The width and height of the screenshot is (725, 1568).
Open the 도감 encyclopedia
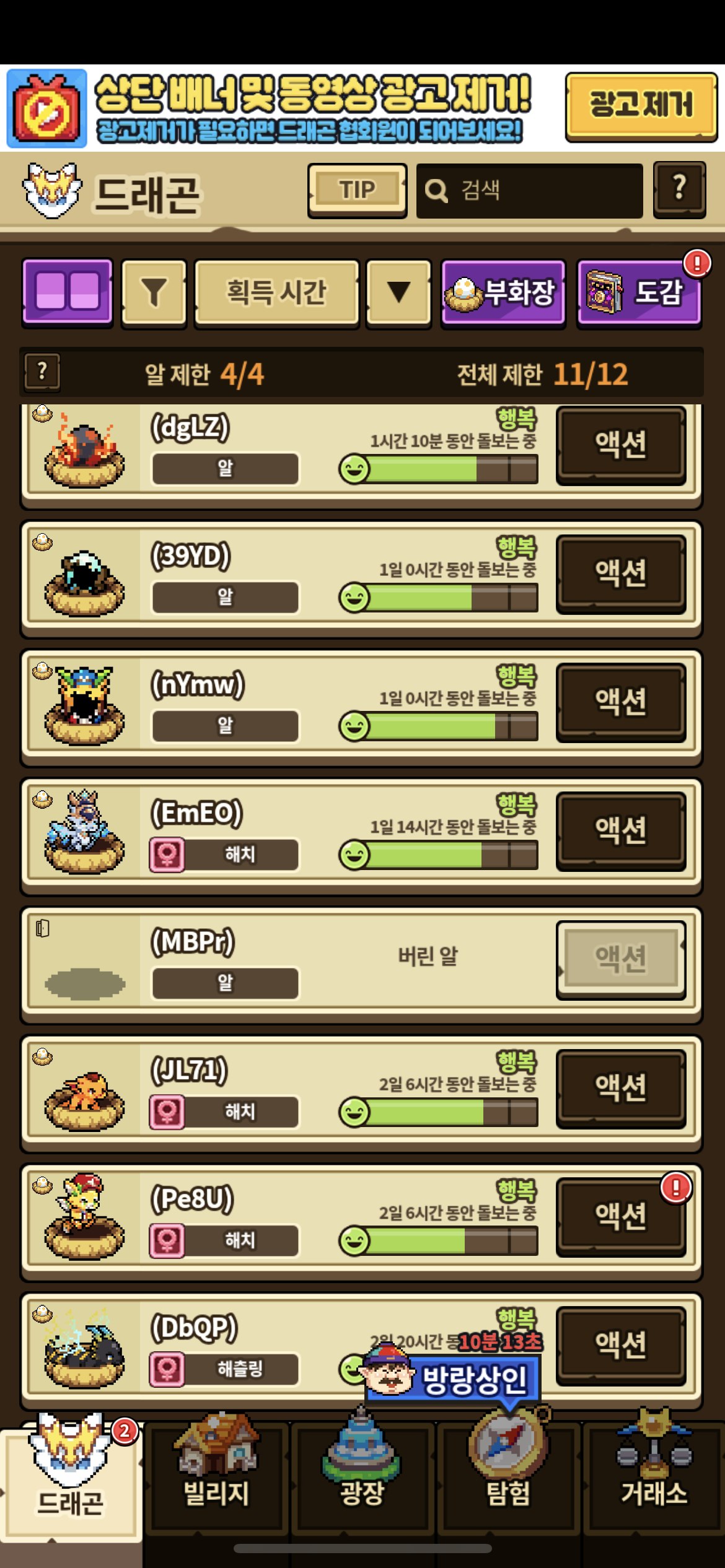[638, 292]
